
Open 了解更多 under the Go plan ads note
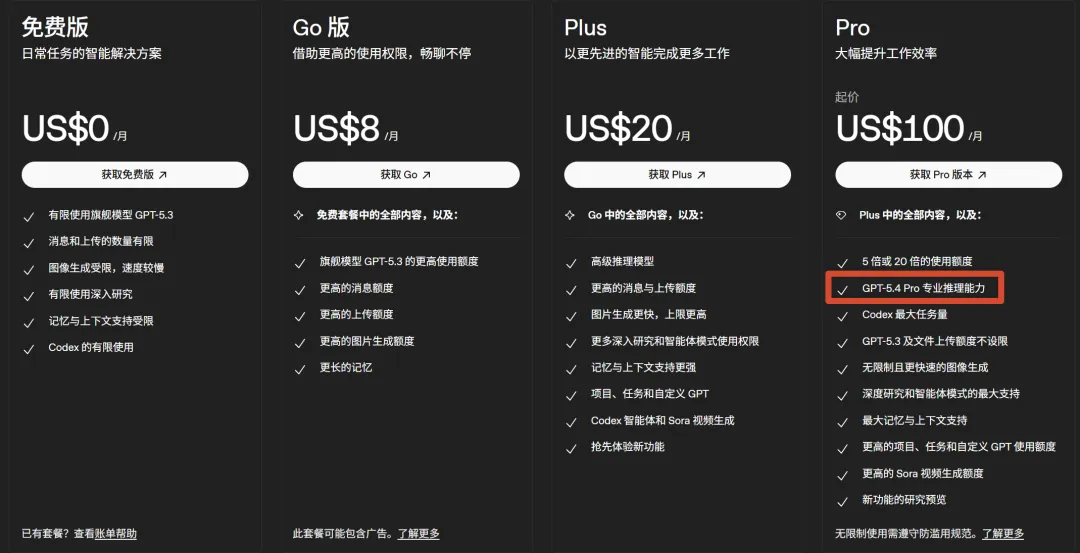tap(418, 534)
